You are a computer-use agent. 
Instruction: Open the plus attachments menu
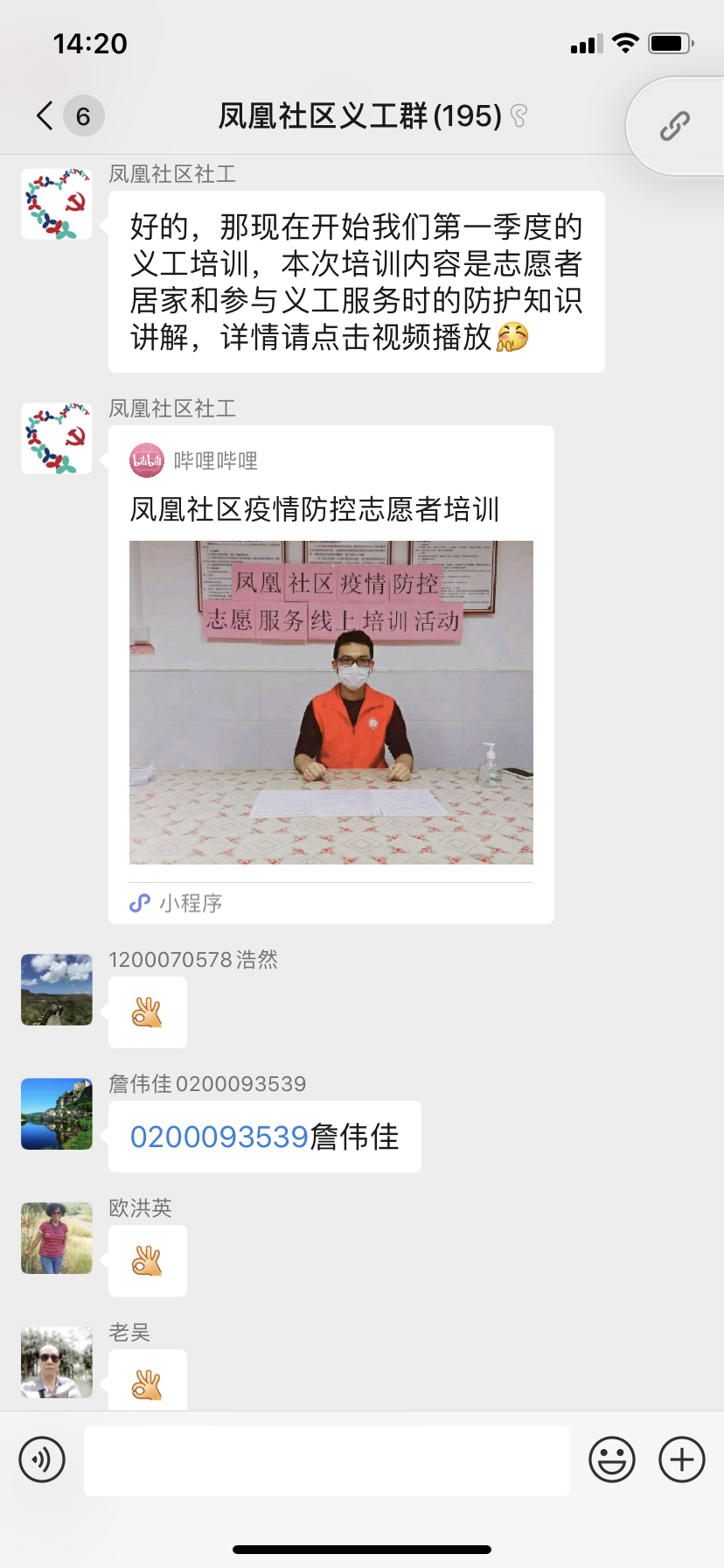pyautogui.click(x=681, y=1459)
